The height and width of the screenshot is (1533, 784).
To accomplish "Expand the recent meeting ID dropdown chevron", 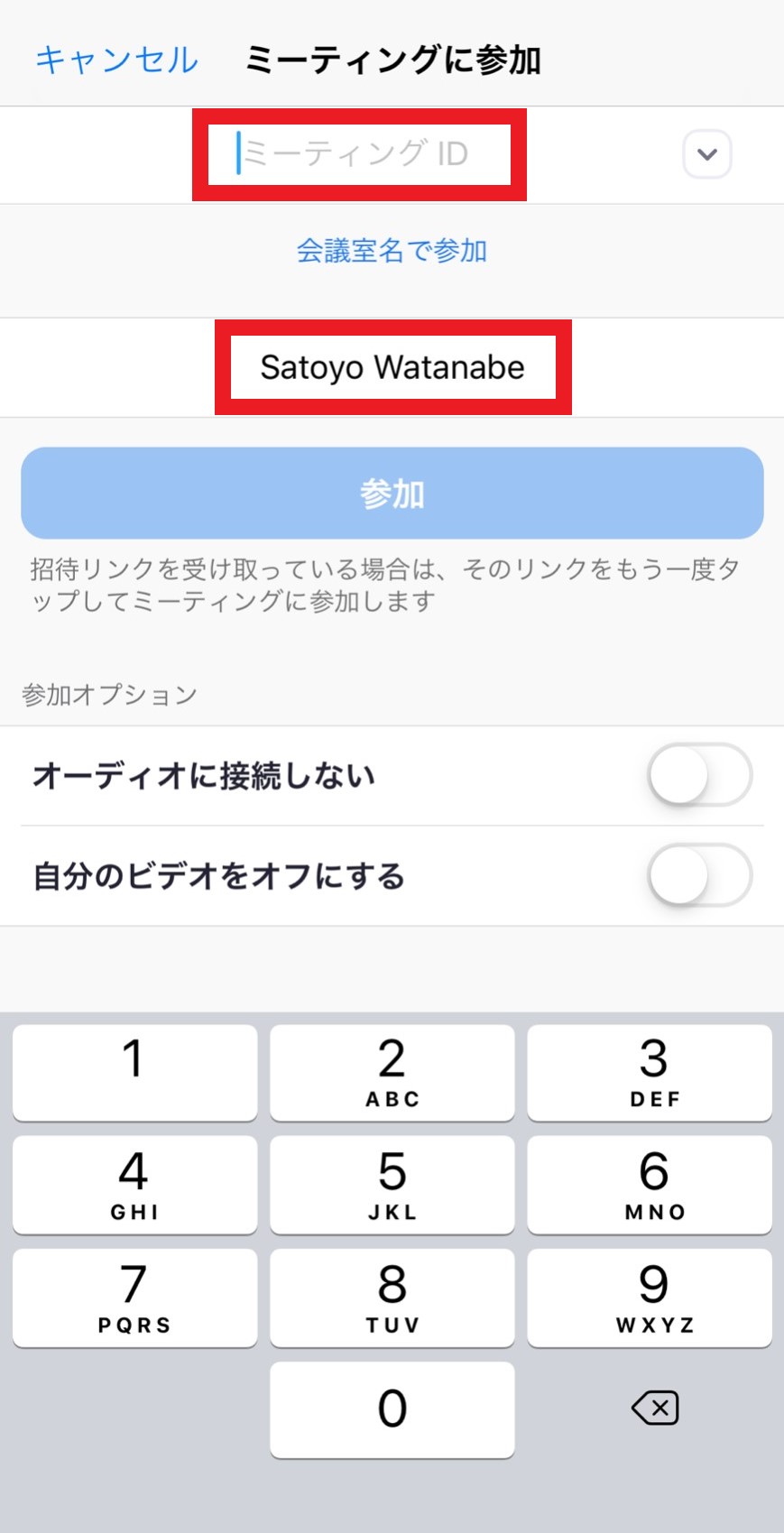I will pos(706,153).
